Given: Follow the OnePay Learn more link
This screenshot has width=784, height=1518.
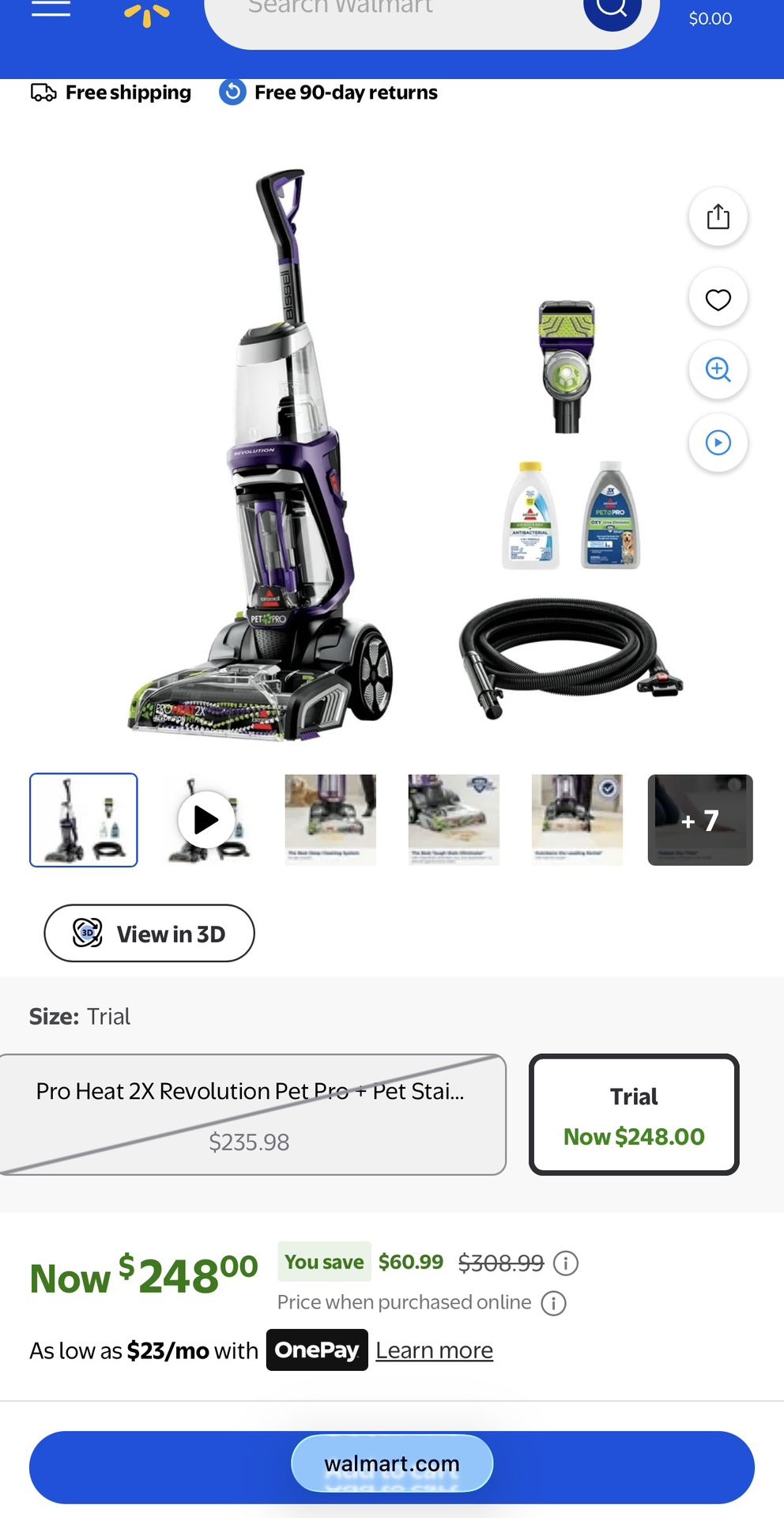Looking at the screenshot, I should click(434, 1350).
